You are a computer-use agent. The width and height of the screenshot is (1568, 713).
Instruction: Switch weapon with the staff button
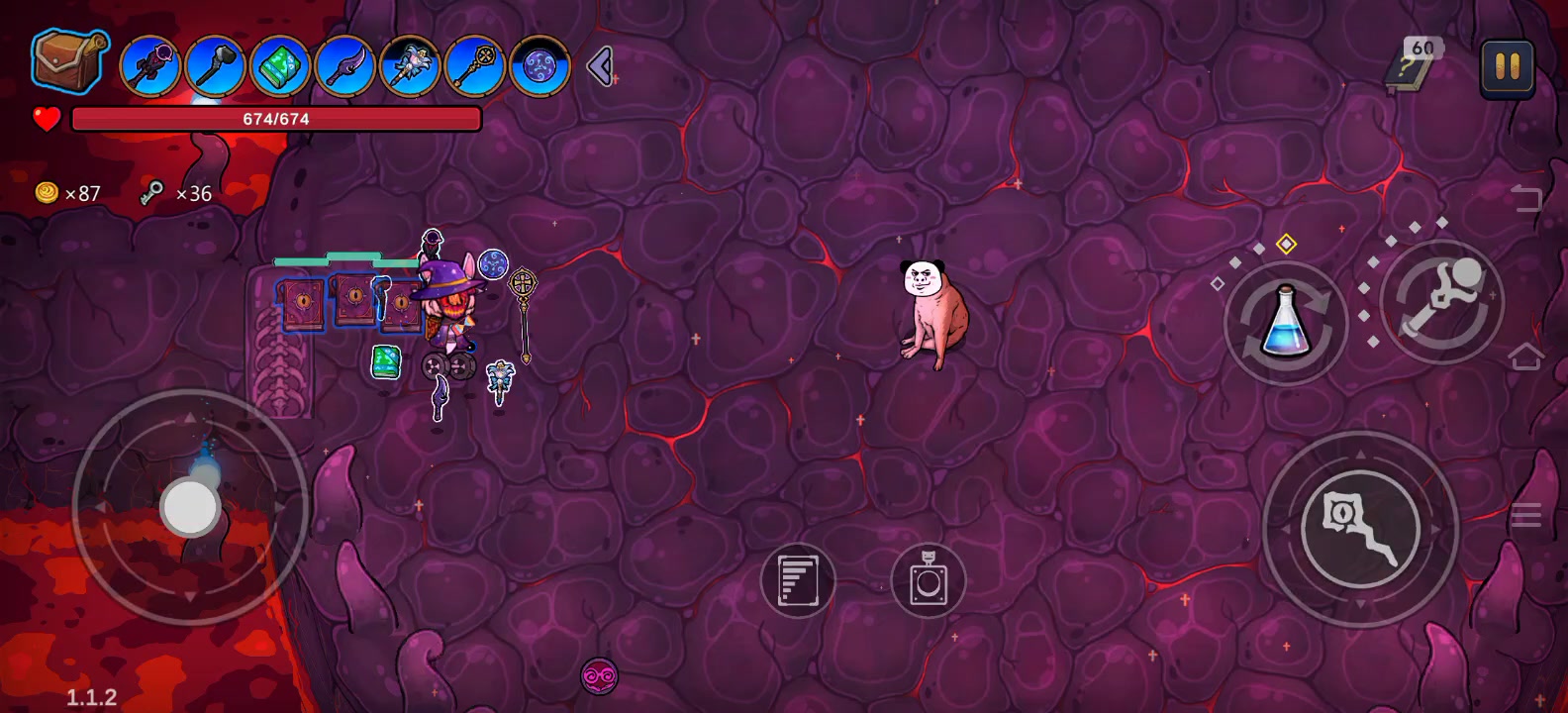click(x=1441, y=301)
